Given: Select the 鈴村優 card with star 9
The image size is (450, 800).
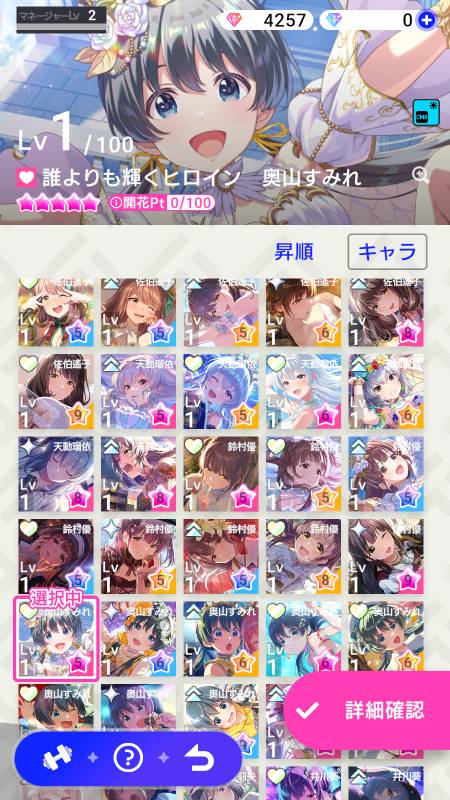Looking at the screenshot, I should click(386, 557).
